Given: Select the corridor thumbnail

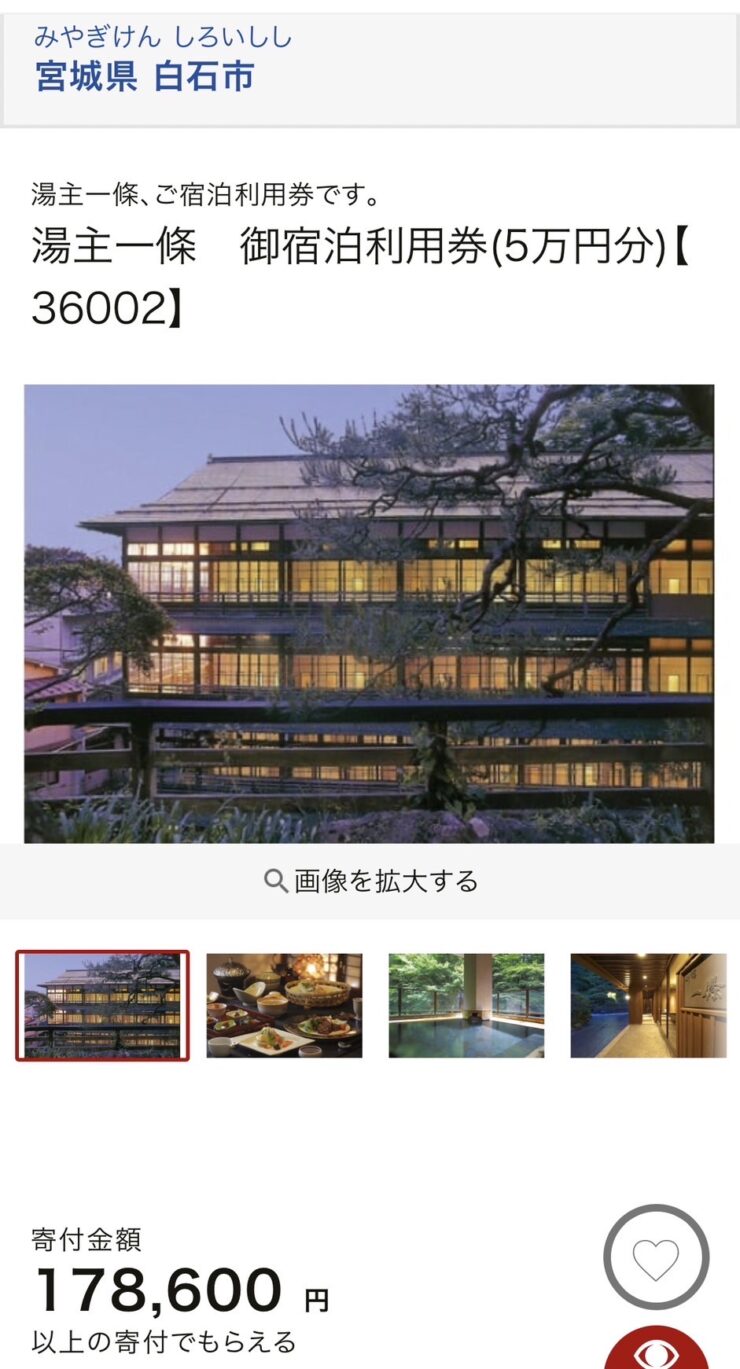Looking at the screenshot, I should (648, 1005).
